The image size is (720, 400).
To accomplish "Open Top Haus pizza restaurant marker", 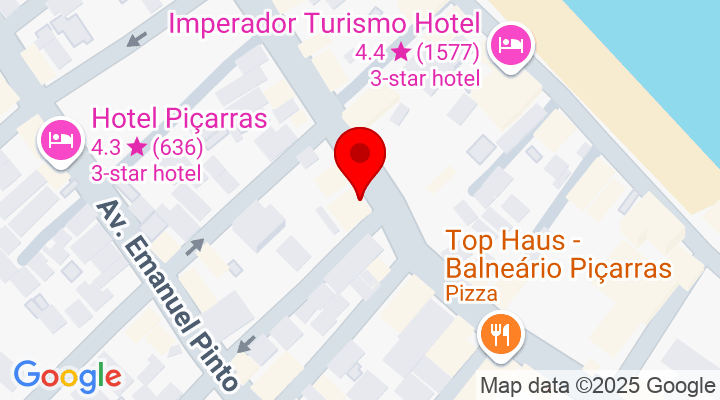I will tap(500, 331).
